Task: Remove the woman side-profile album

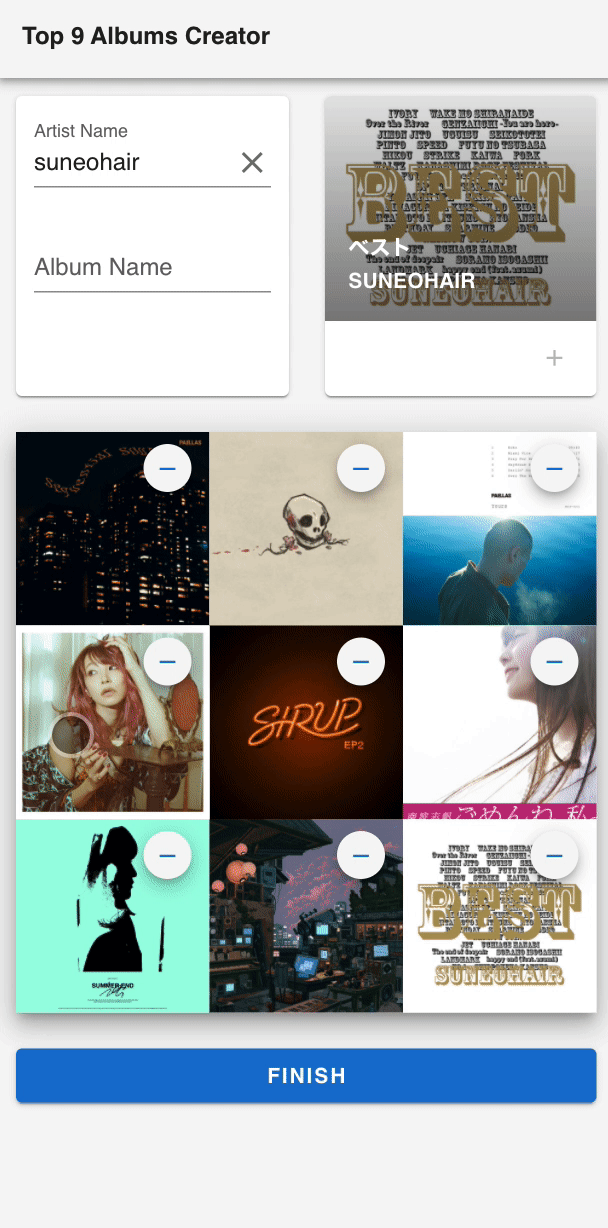Action: (x=554, y=661)
